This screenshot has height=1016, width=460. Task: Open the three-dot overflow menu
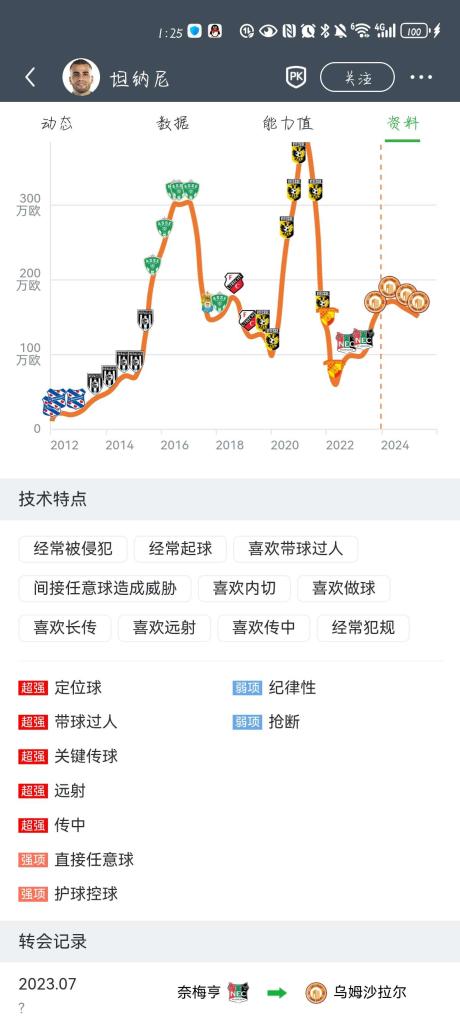coord(421,78)
